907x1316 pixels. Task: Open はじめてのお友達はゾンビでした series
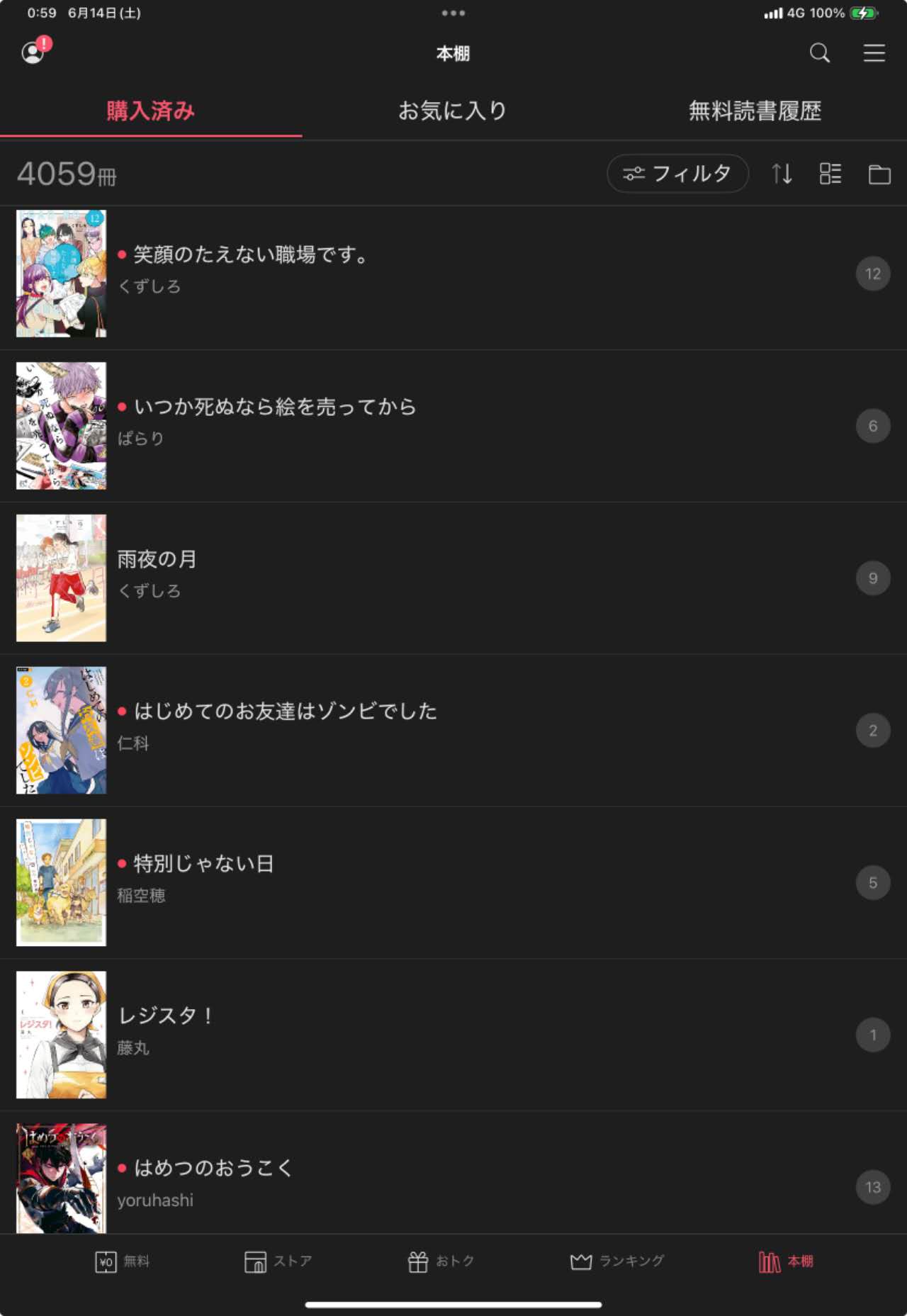click(x=285, y=712)
